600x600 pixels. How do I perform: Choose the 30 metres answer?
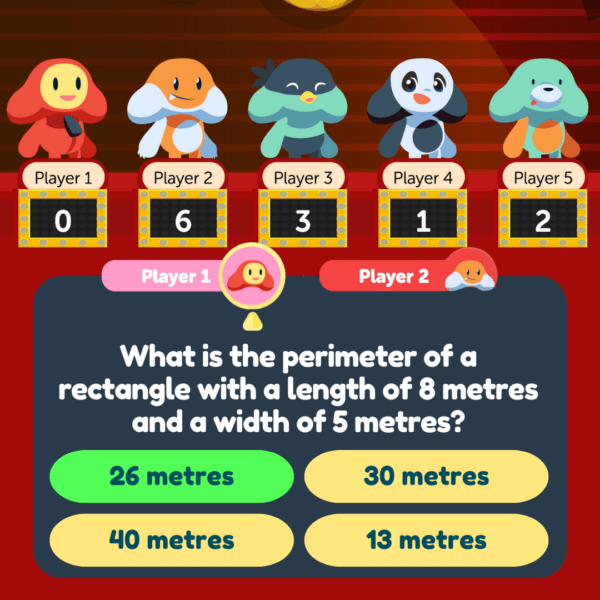(x=426, y=476)
